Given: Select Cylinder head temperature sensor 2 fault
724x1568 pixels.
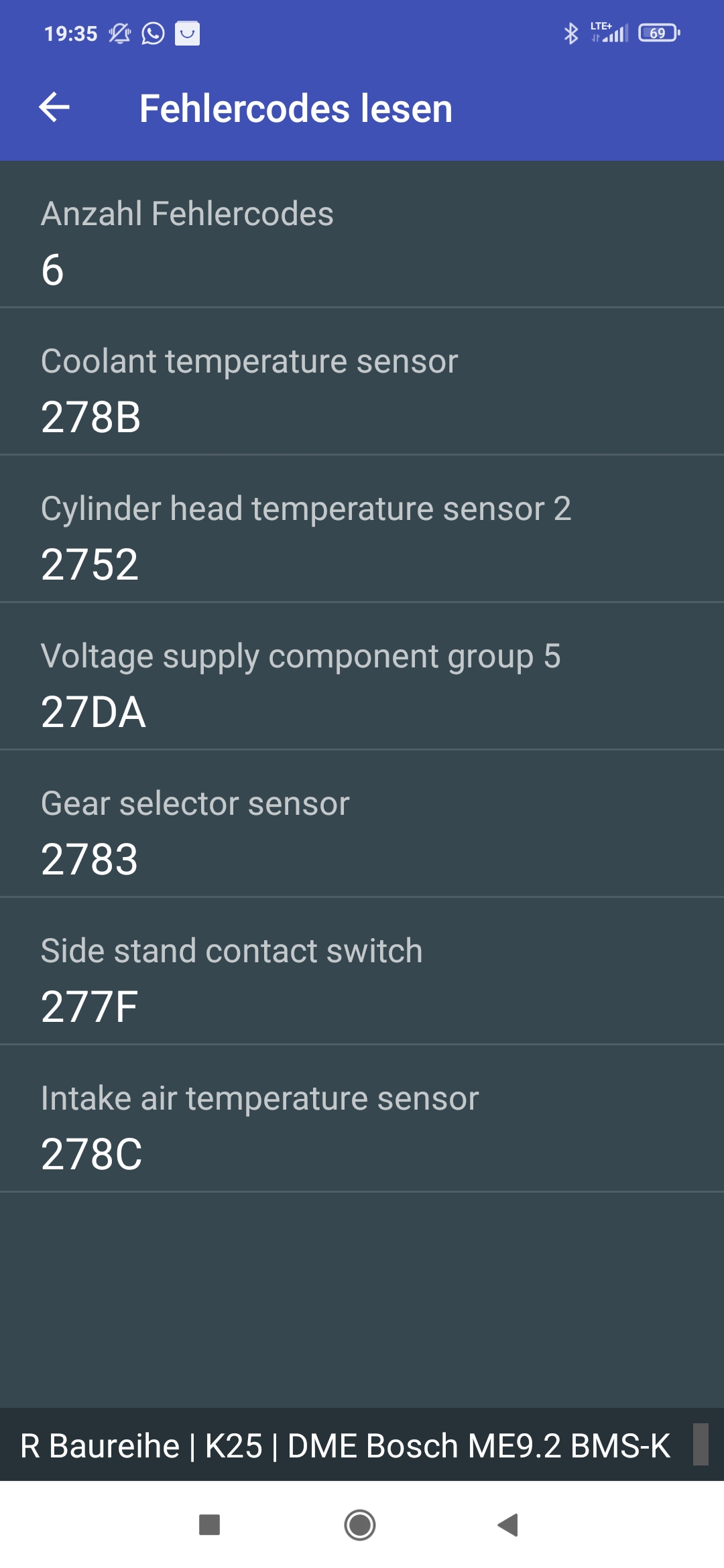Looking at the screenshot, I should pos(362,536).
